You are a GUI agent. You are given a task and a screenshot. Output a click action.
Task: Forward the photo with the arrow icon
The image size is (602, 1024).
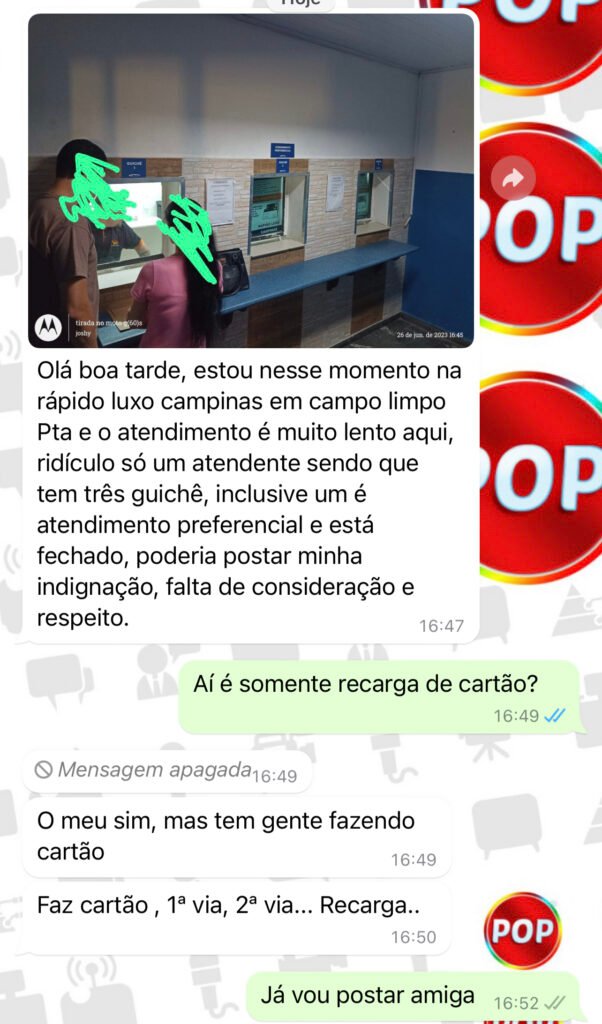click(513, 180)
